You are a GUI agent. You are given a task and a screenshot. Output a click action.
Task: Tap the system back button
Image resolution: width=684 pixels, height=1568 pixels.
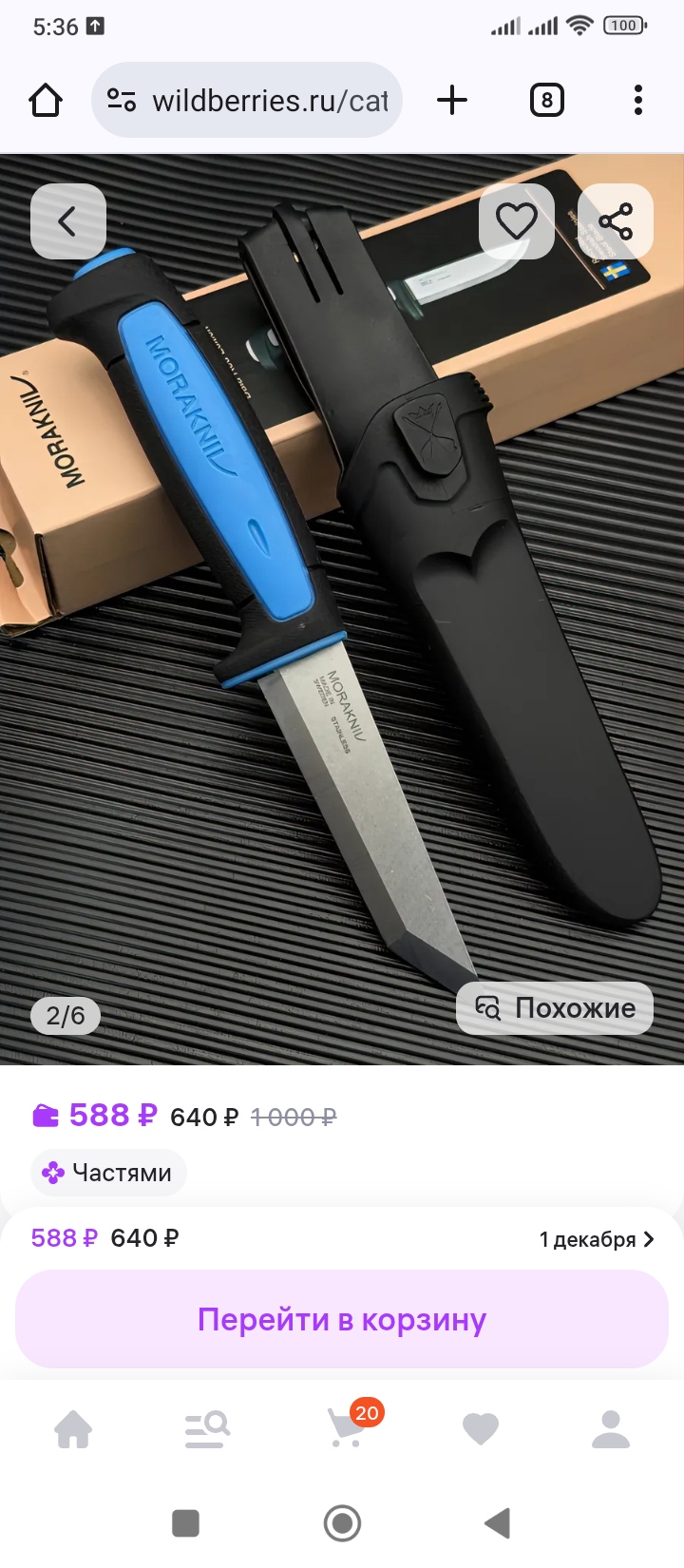[498, 1523]
